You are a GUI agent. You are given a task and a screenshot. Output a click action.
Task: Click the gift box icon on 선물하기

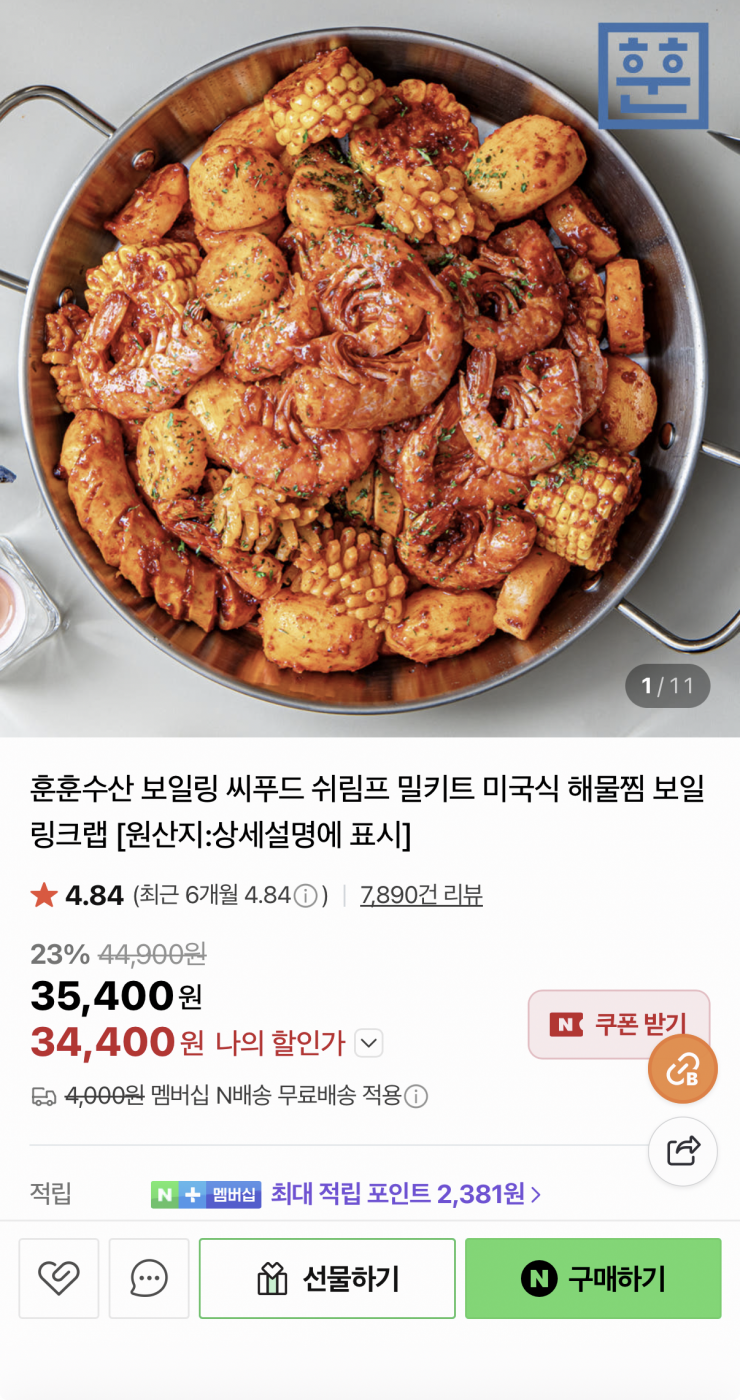coord(271,1278)
